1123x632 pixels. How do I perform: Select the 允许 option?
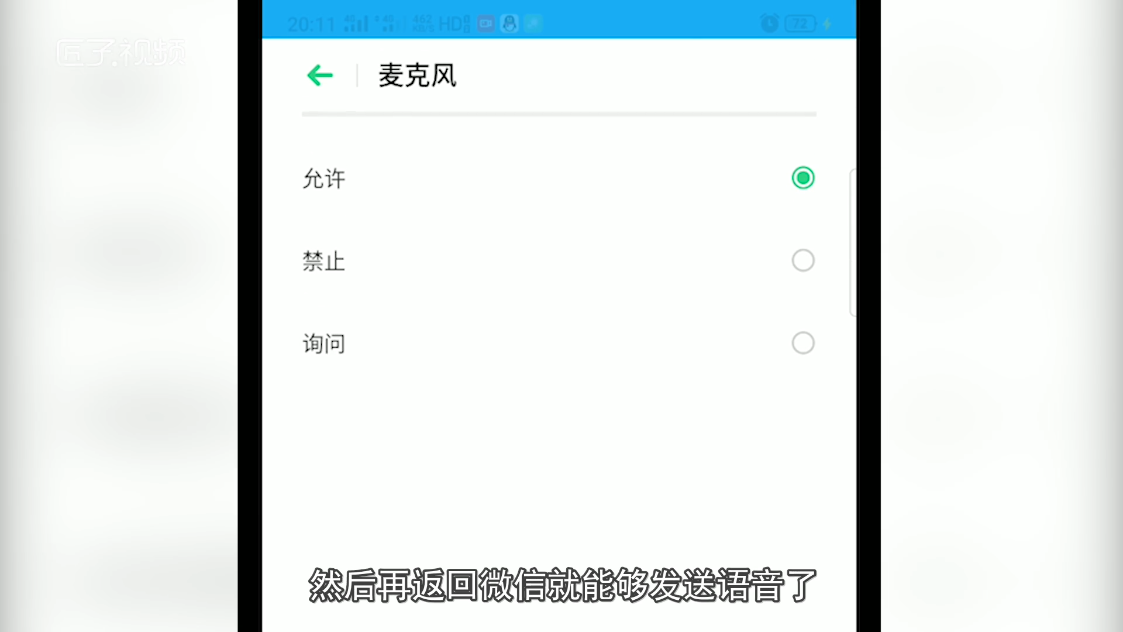(802, 178)
